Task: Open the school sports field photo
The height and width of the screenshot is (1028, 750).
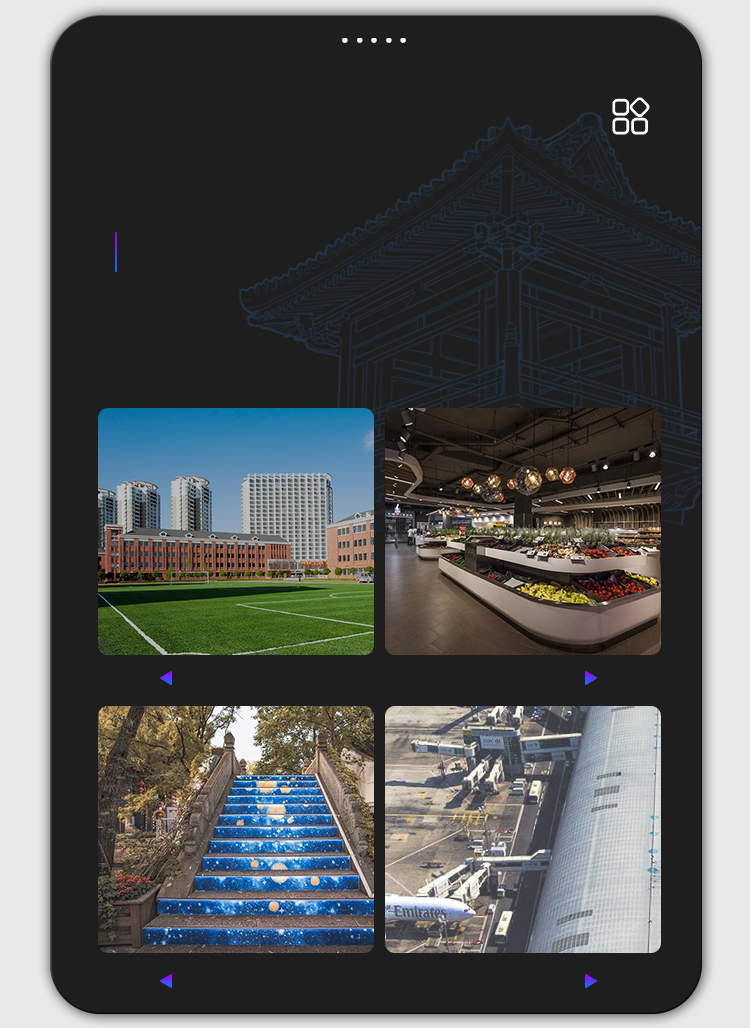Action: (x=236, y=531)
